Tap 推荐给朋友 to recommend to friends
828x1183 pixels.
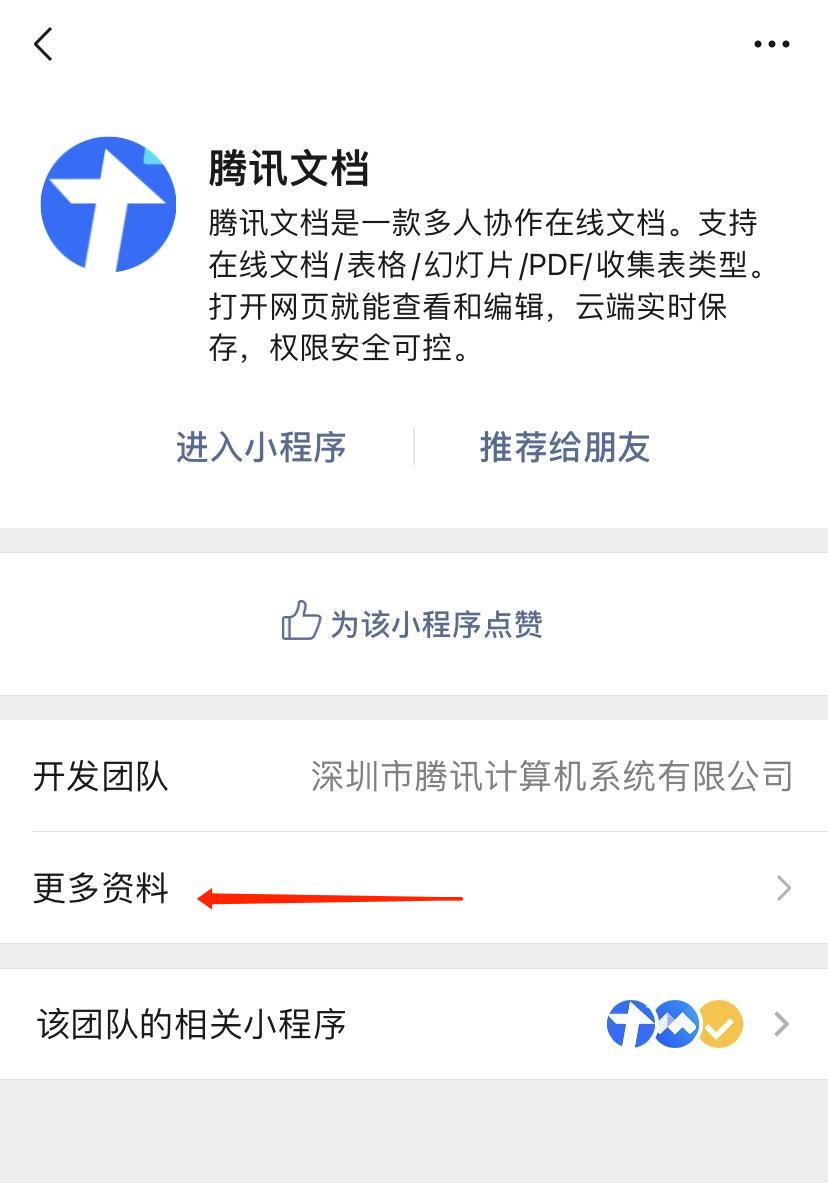point(565,447)
